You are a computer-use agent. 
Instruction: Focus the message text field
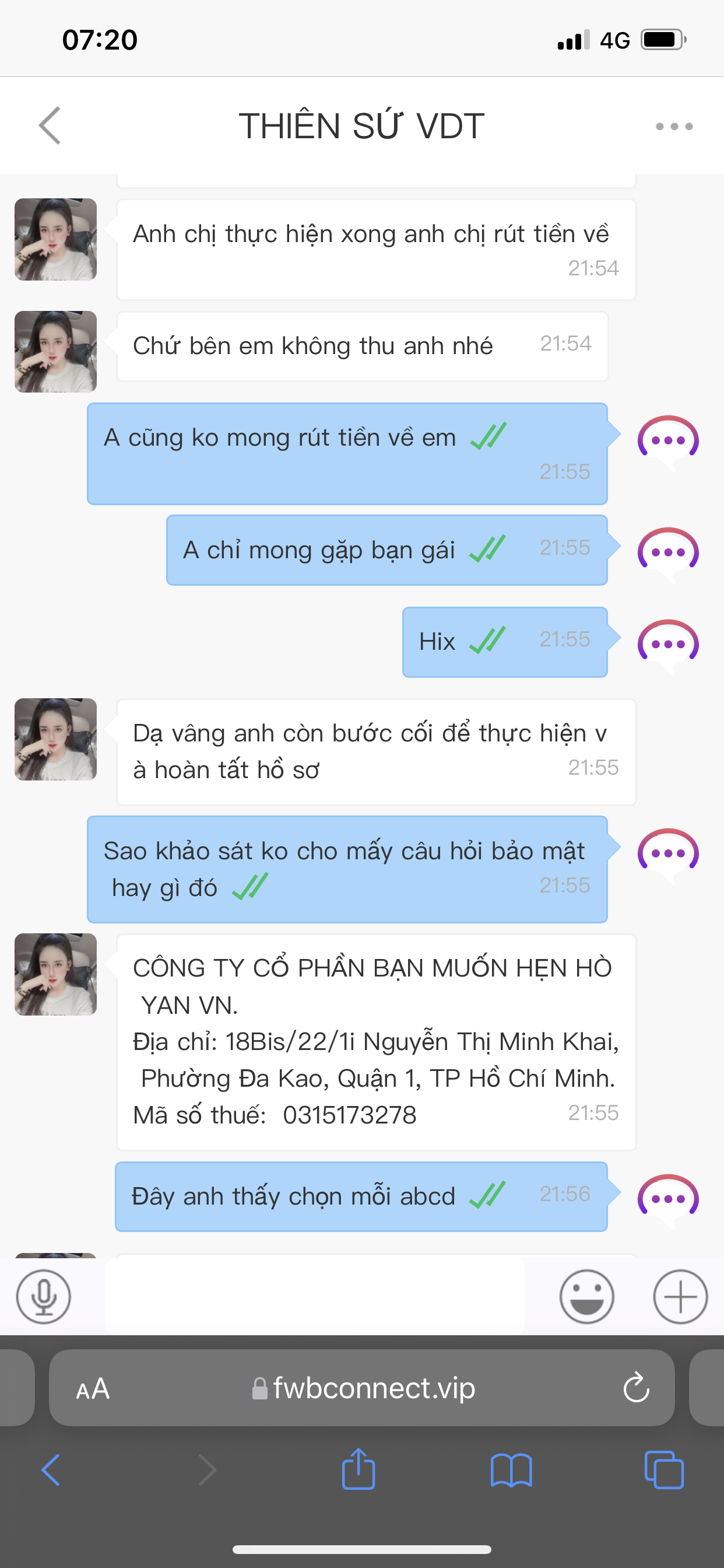point(315,1296)
